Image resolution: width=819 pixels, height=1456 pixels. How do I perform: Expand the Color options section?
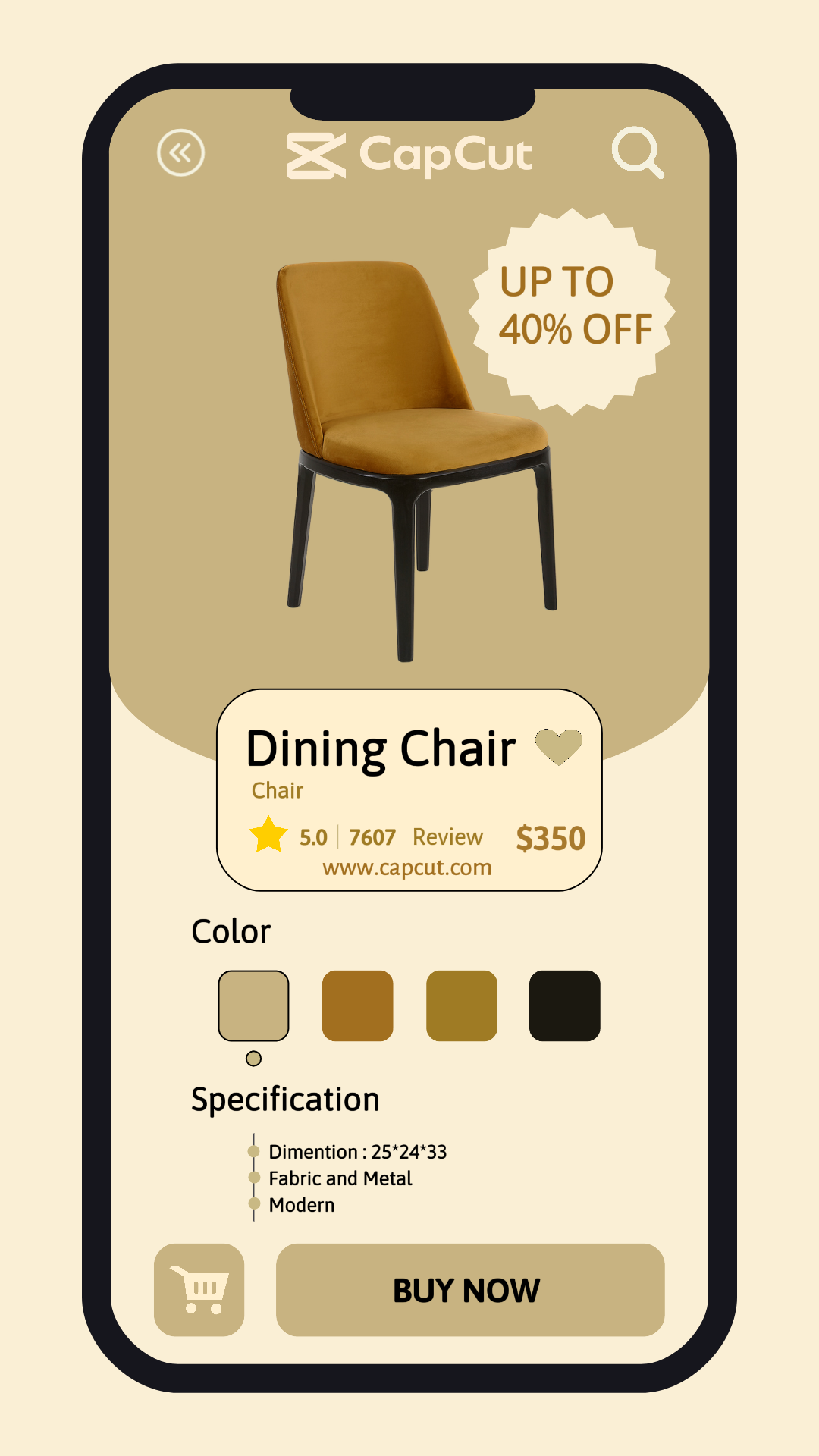click(231, 931)
